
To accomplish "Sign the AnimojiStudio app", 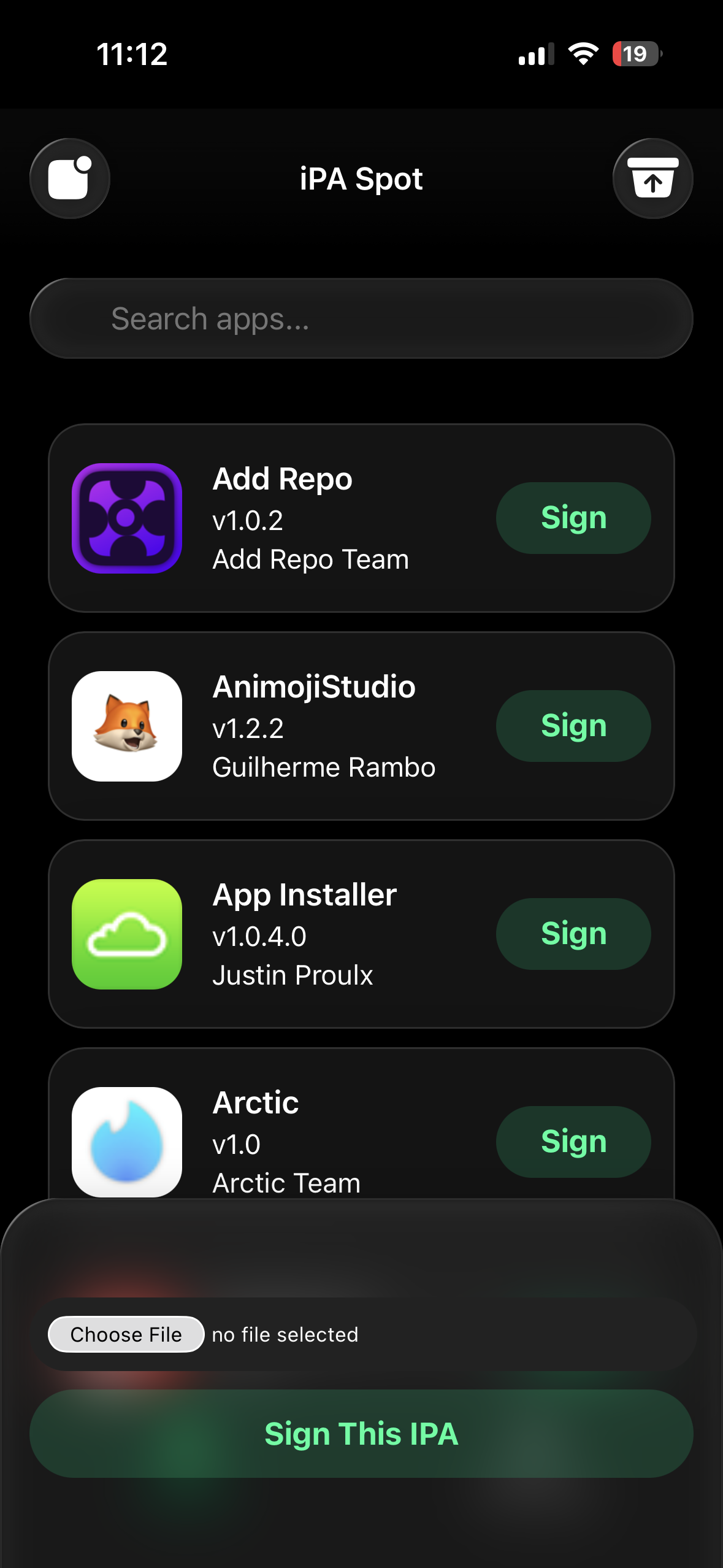I will pyautogui.click(x=573, y=726).
